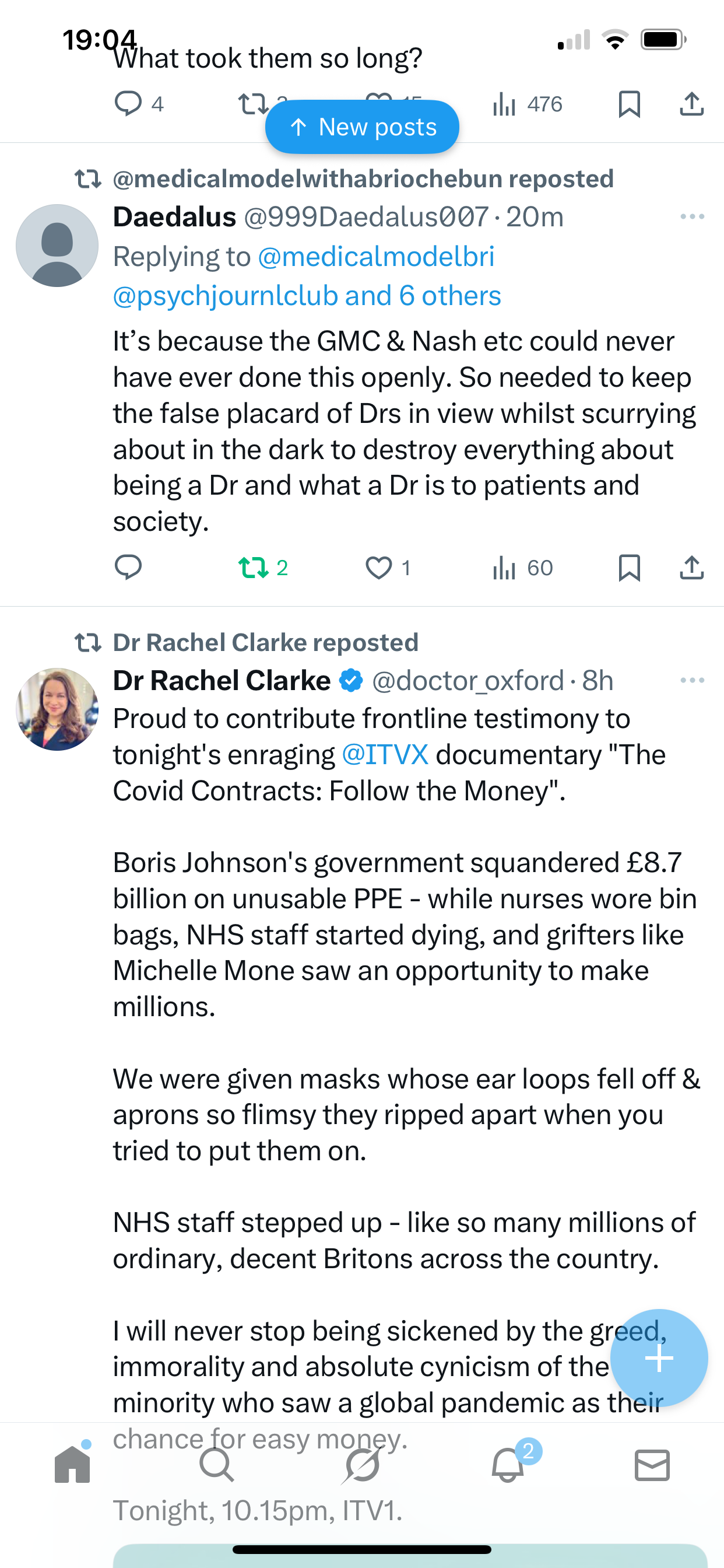Open more options on Daedalus's post
This screenshot has height=1568, width=724.
pyautogui.click(x=692, y=216)
